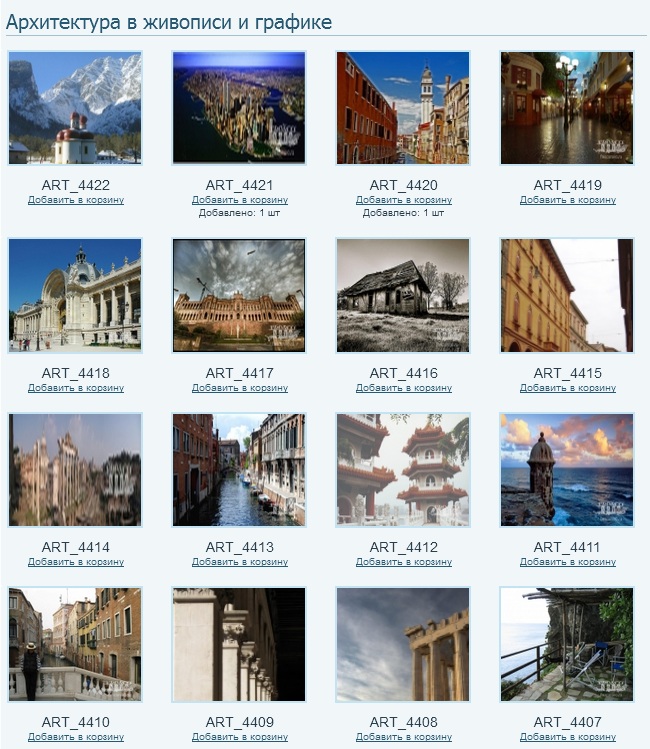Viewport: 650px width, 749px height.
Task: Add ART_4414 to the cart
Action: pos(76,562)
